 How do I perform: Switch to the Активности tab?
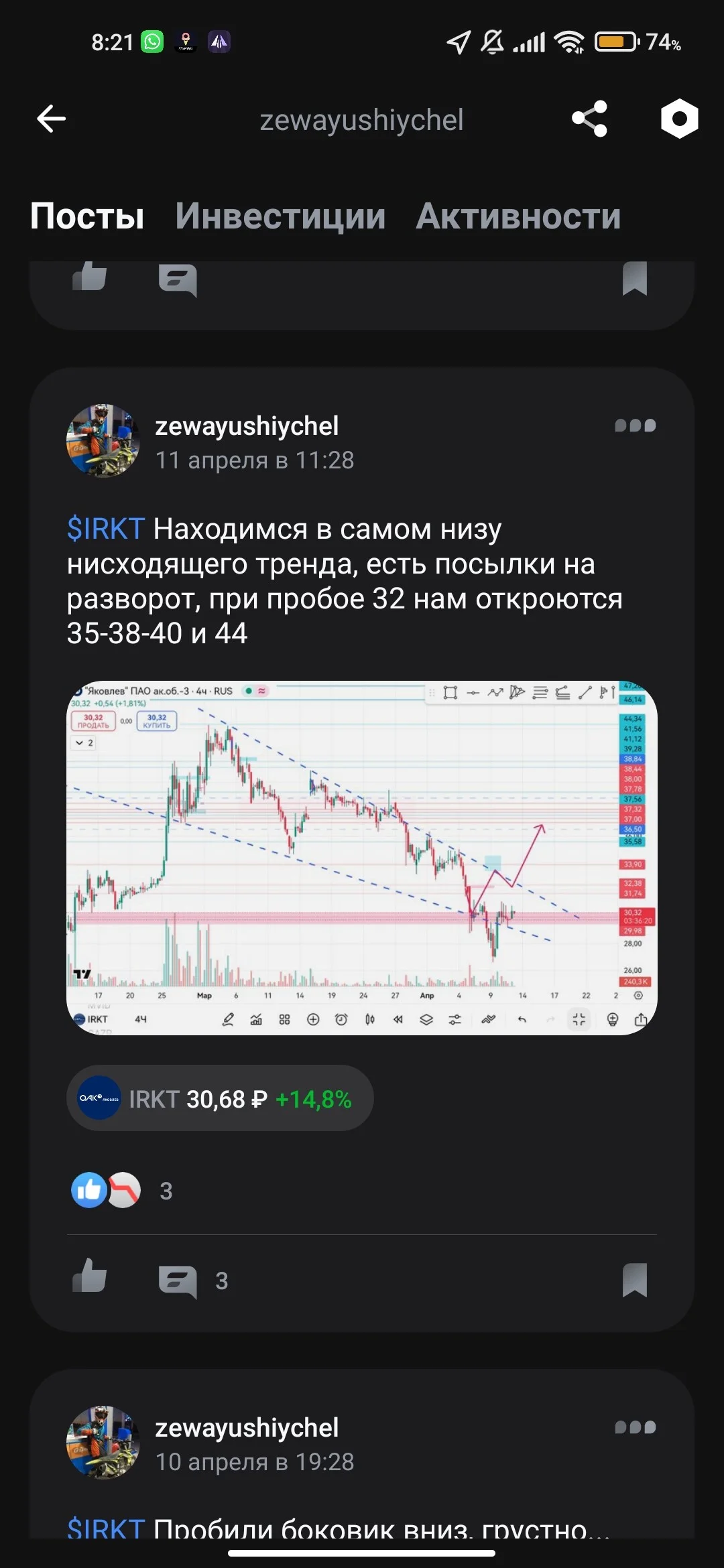tap(518, 216)
